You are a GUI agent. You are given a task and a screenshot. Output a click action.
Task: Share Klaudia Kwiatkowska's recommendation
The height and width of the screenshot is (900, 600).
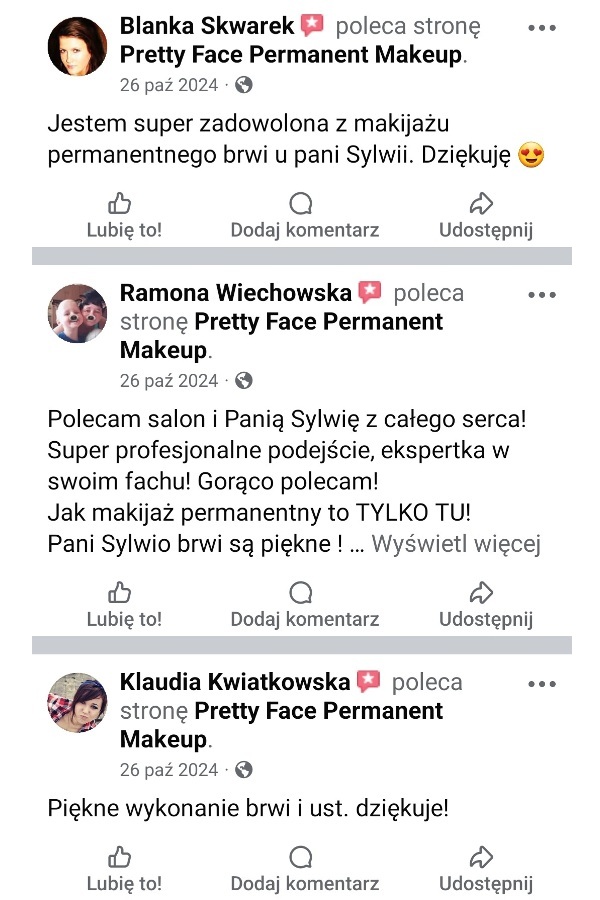(486, 870)
